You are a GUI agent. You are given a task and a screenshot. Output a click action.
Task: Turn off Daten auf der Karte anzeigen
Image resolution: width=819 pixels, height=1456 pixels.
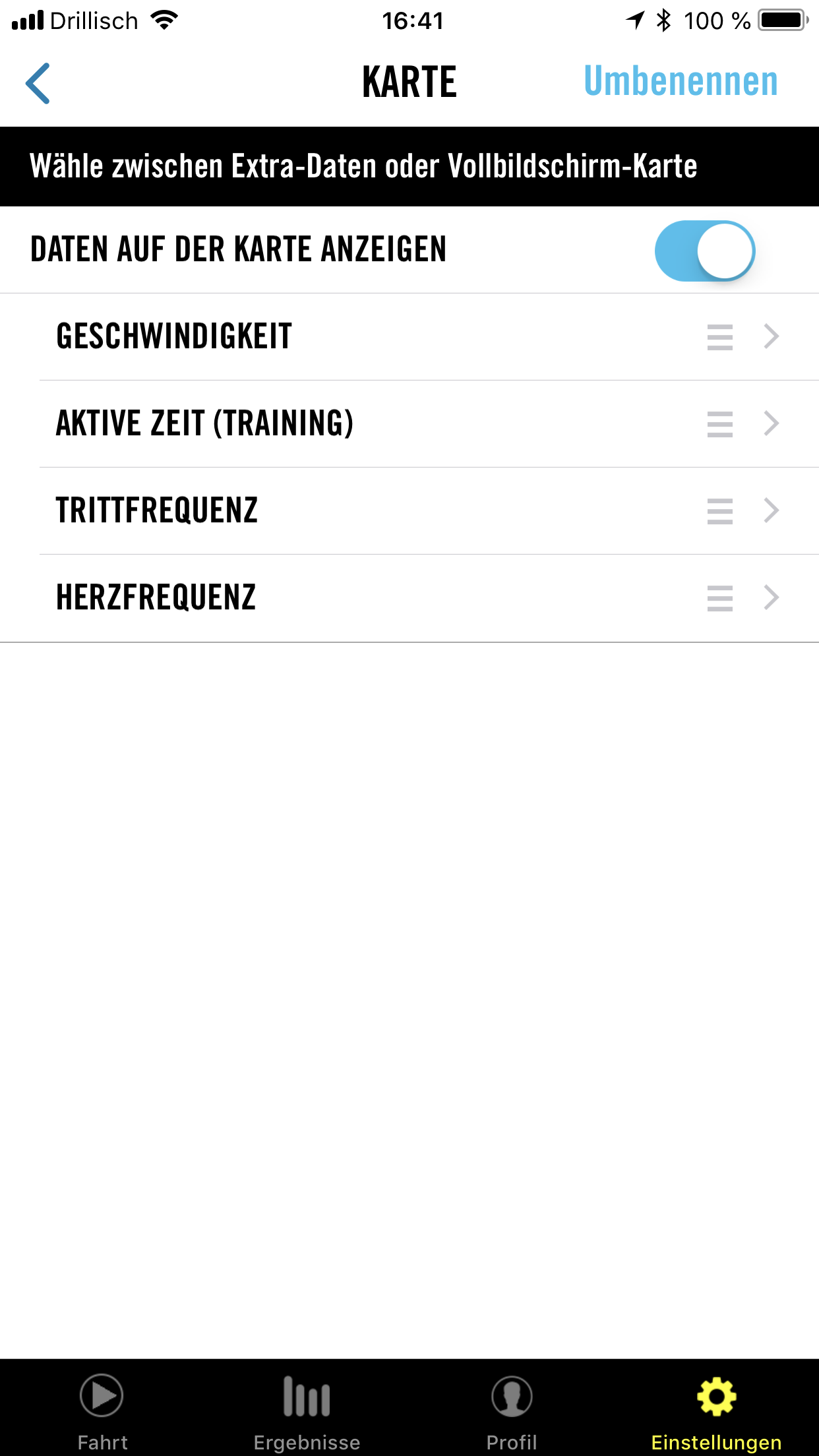point(704,251)
